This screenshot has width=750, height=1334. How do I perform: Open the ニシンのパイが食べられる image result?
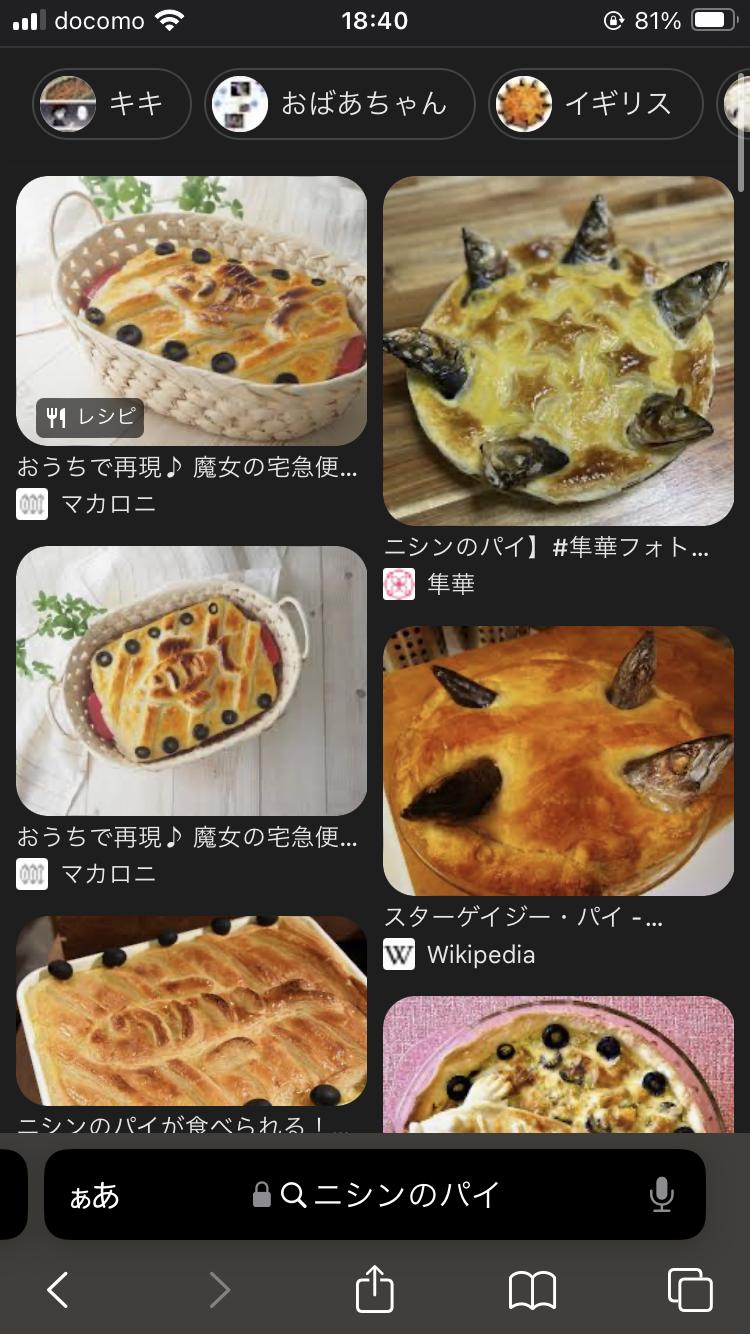pos(191,1010)
